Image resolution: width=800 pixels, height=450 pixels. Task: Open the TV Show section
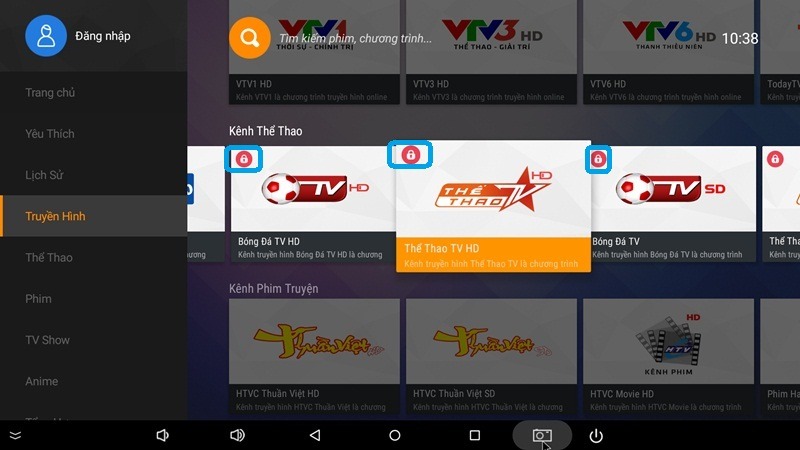tap(47, 340)
